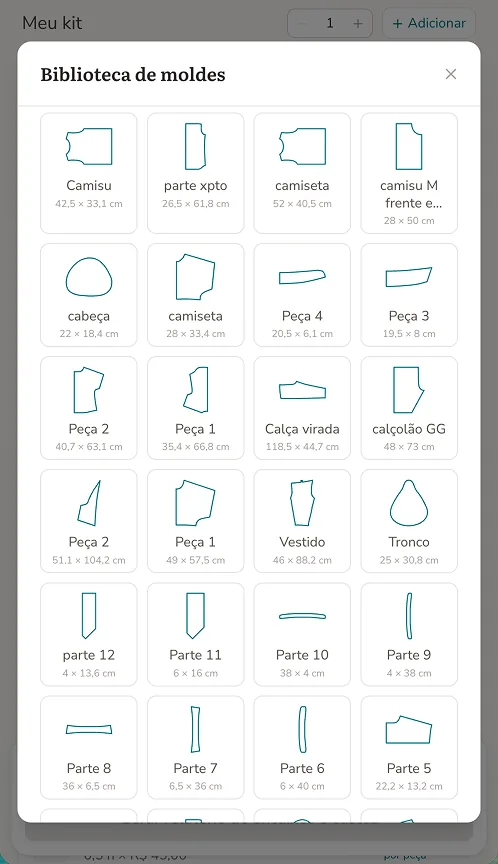
Task: Choose the calçolão GG mold
Action: (409, 408)
